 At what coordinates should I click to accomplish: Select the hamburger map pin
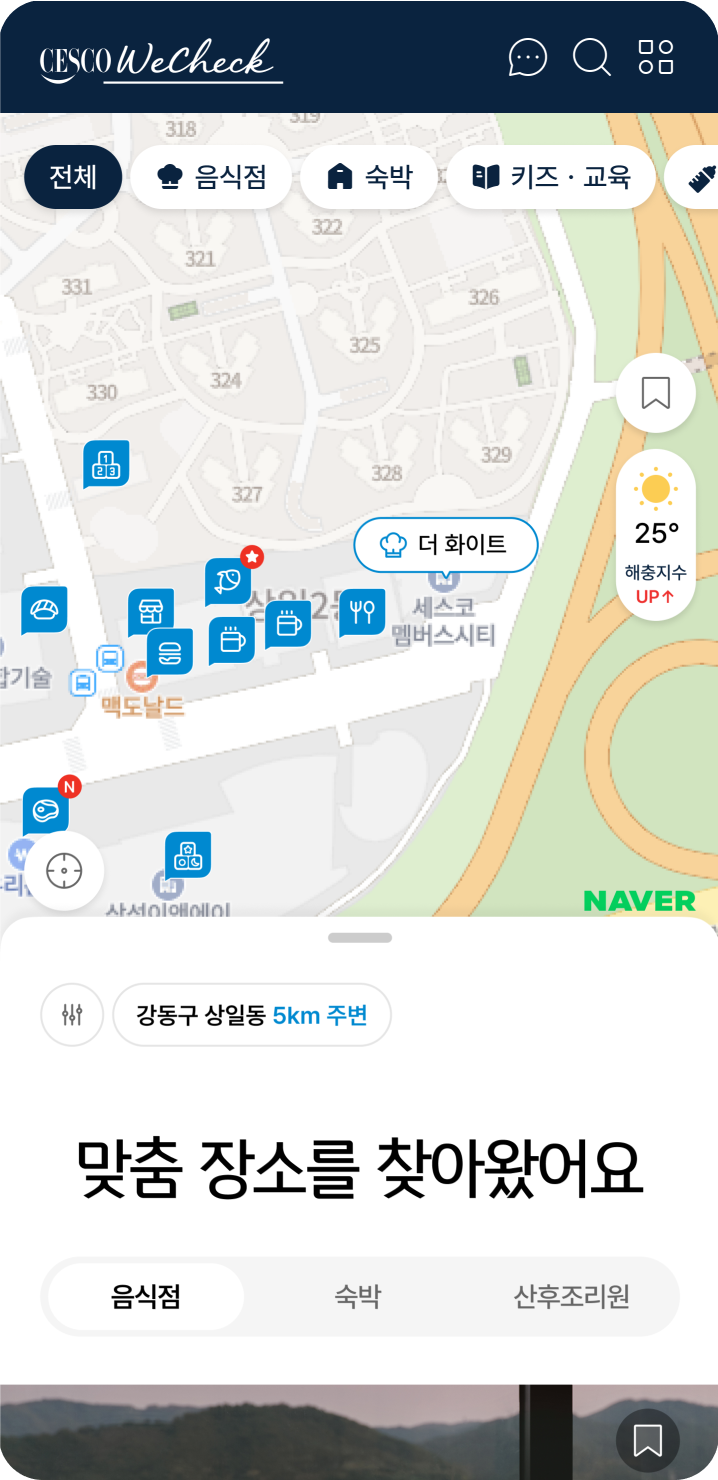coord(170,651)
